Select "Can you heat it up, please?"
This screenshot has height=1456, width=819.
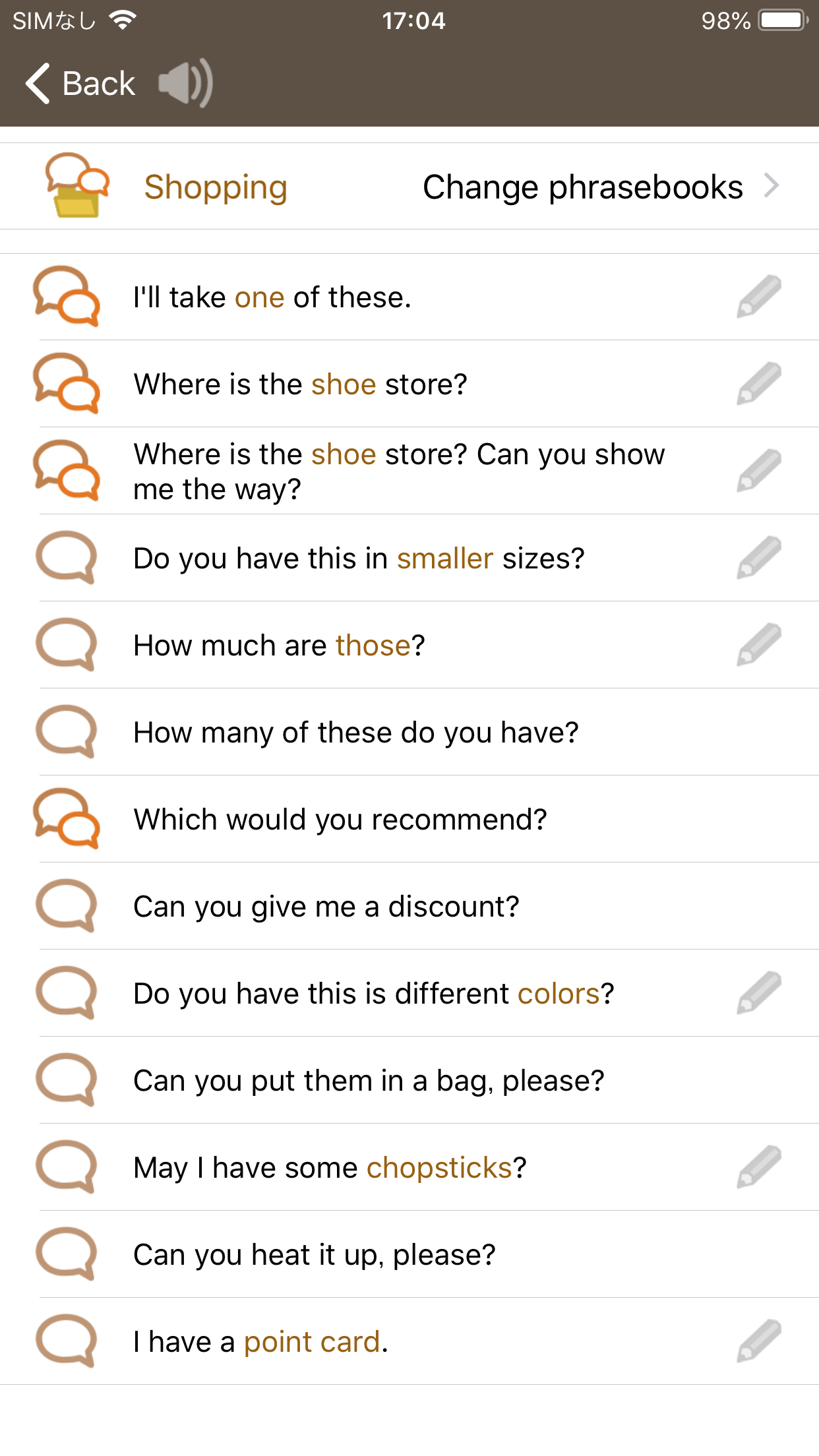point(409,1255)
